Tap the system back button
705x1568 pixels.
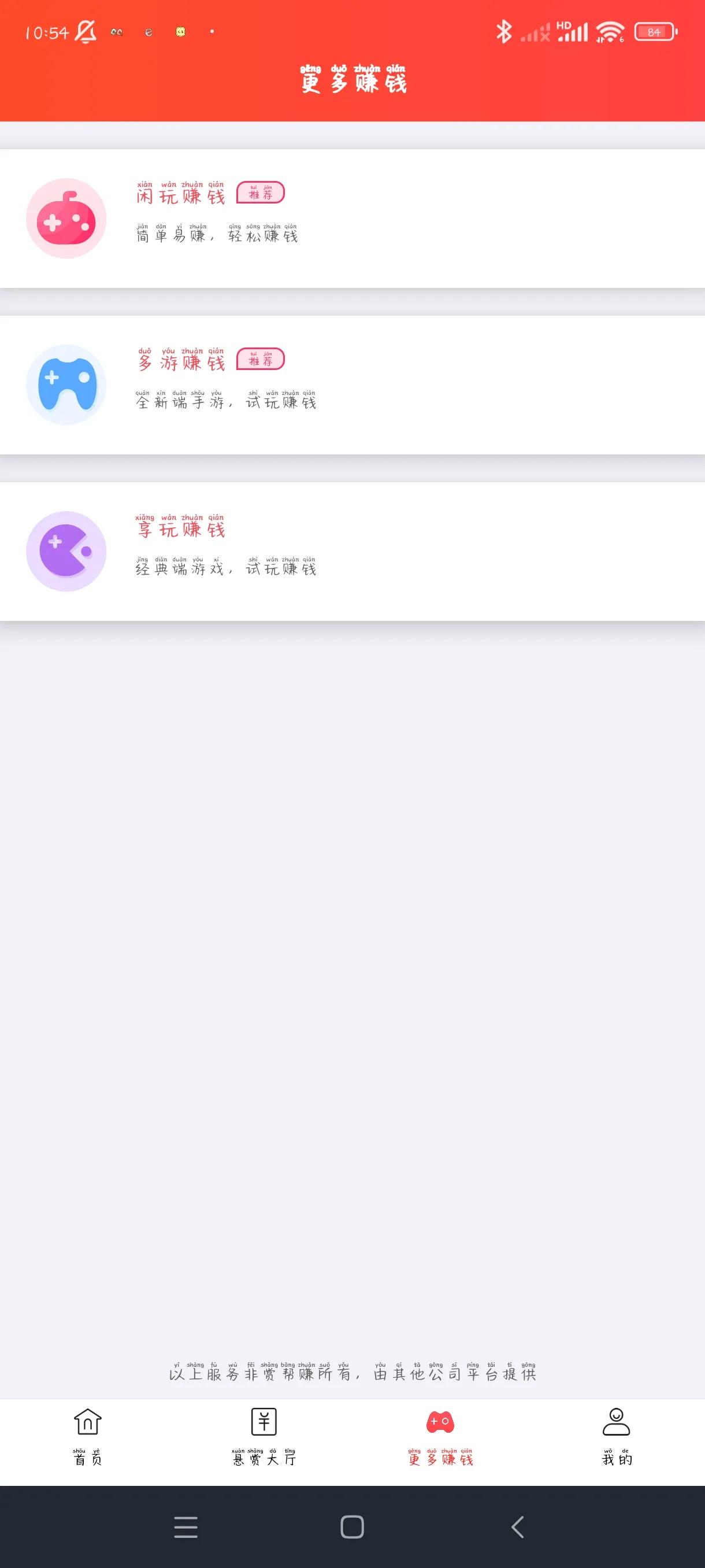click(x=518, y=1526)
